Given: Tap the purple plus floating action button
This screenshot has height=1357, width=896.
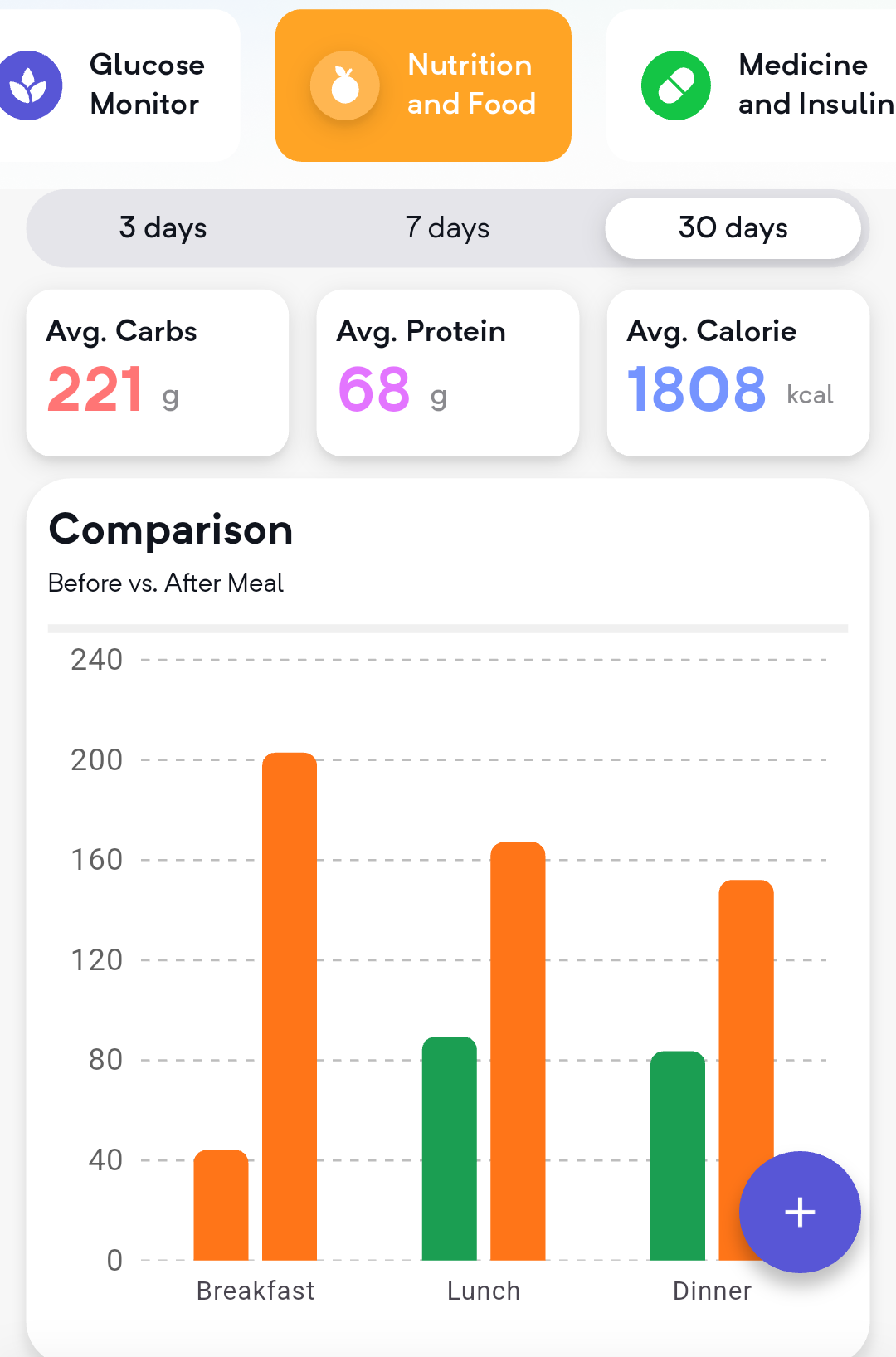Looking at the screenshot, I should pyautogui.click(x=799, y=1213).
